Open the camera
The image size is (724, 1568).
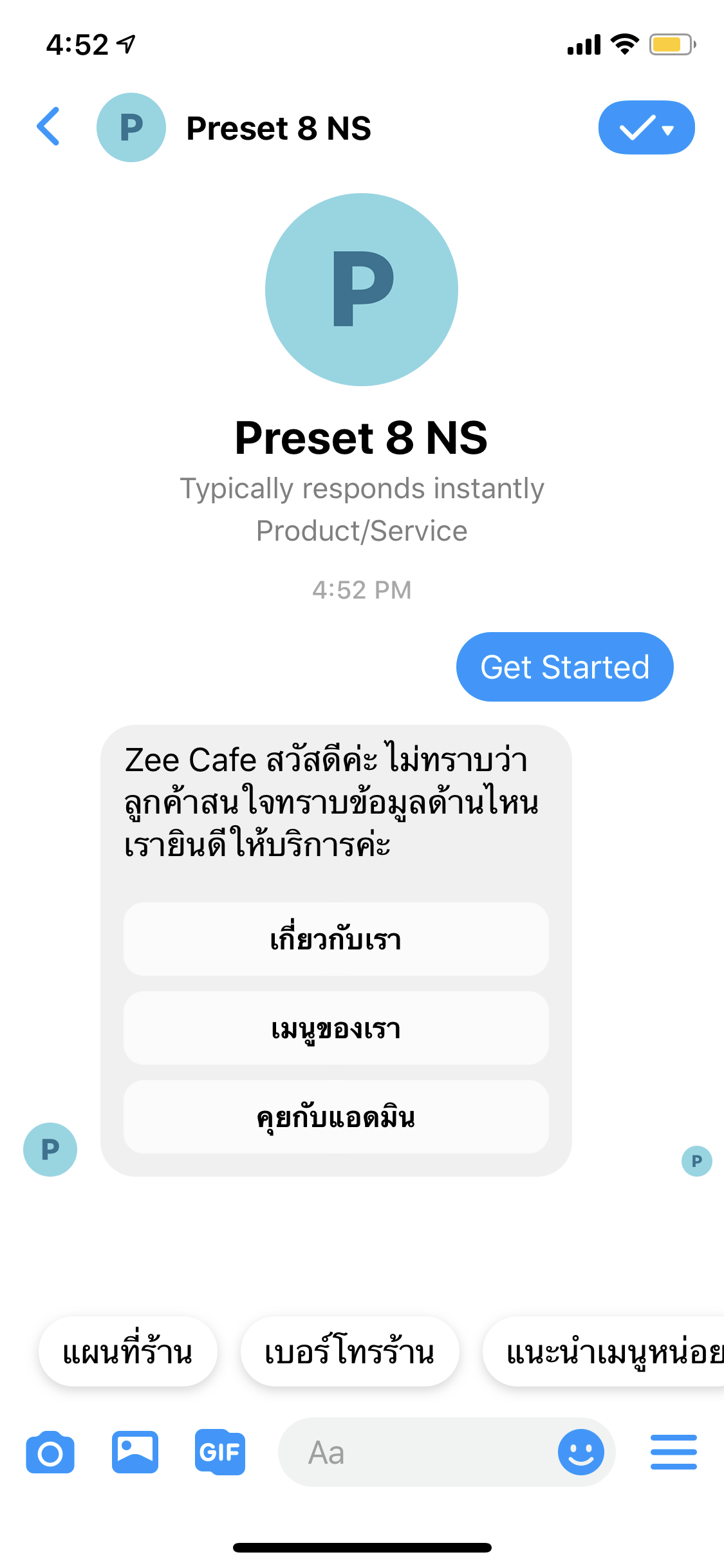tap(50, 1452)
